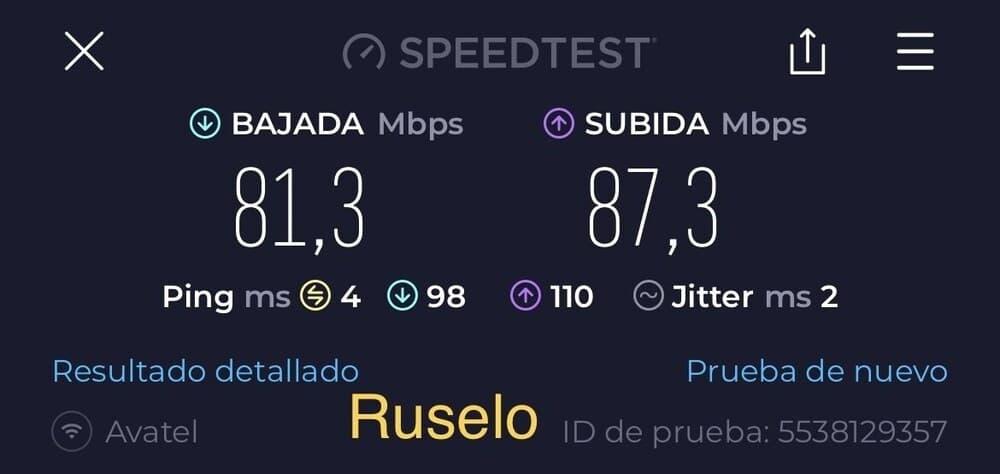The height and width of the screenshot is (474, 1000).
Task: Close the speed test result
Action: coord(84,51)
